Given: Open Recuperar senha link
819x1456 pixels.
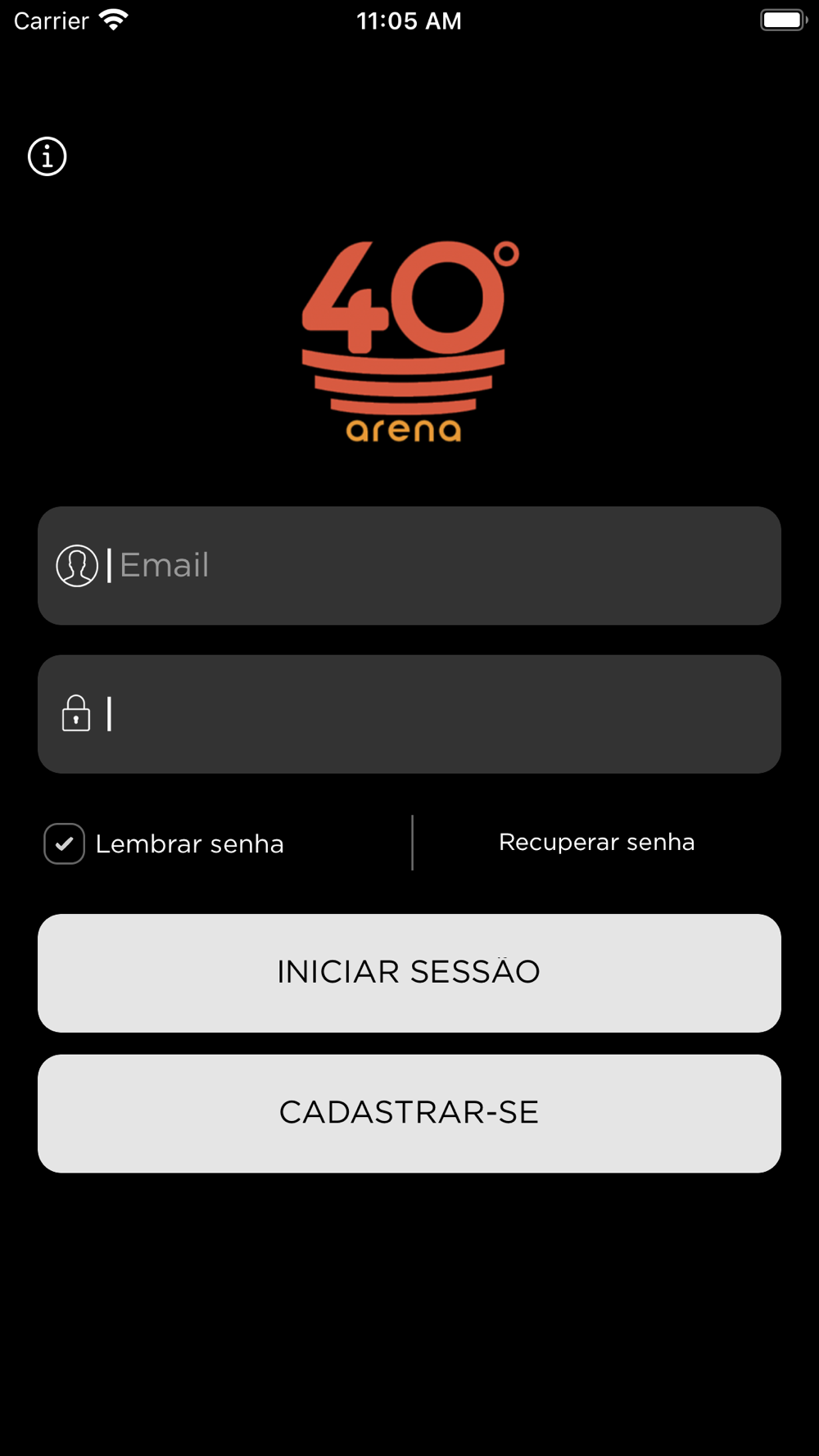Looking at the screenshot, I should (x=597, y=843).
